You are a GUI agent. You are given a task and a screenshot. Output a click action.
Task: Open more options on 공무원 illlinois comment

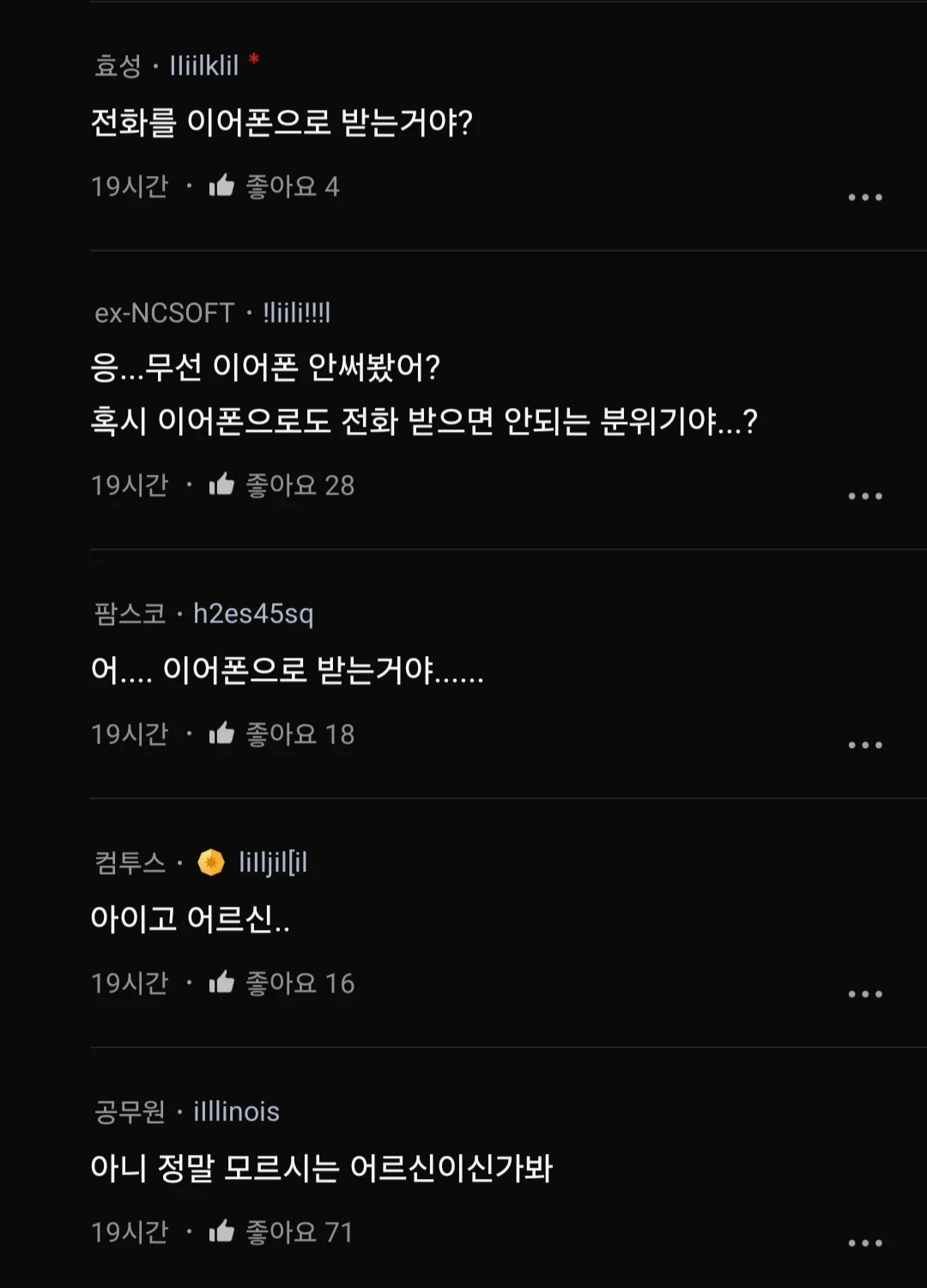point(864,1243)
